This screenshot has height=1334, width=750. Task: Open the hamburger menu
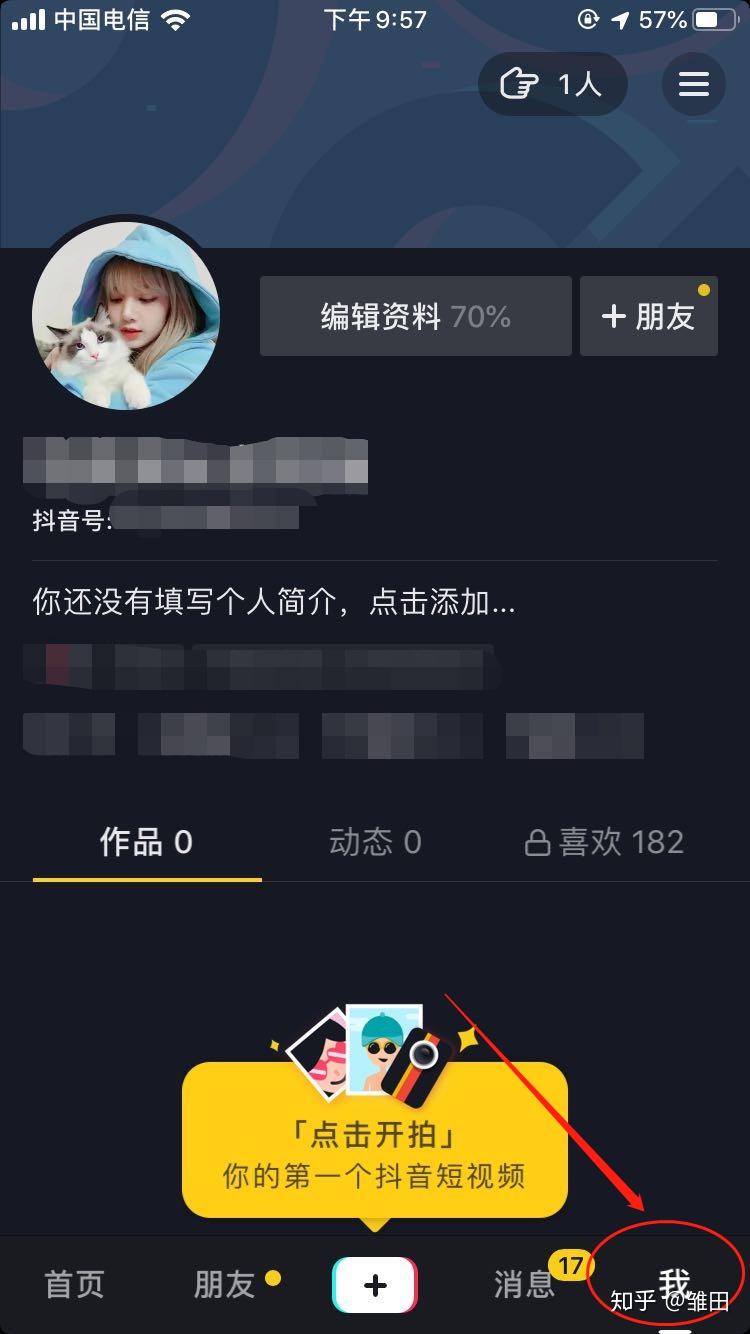click(x=693, y=84)
